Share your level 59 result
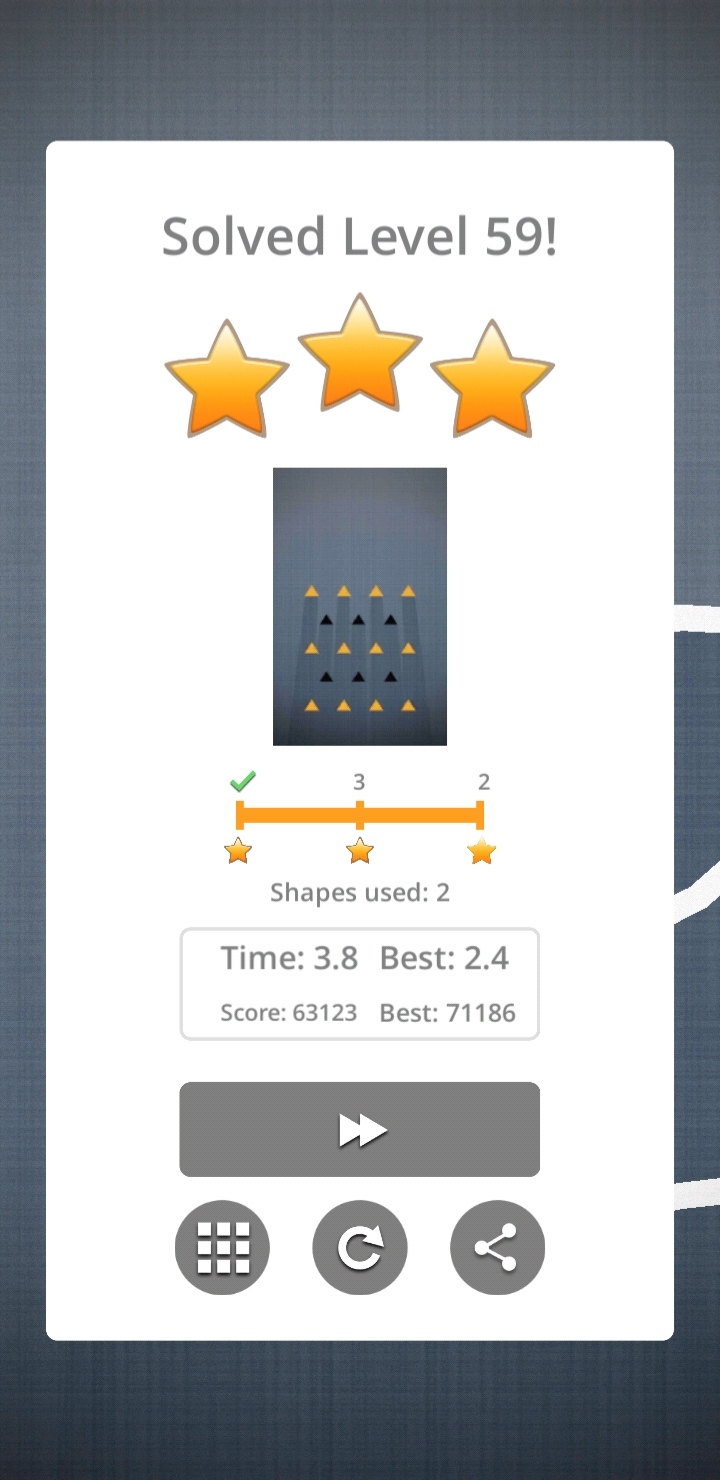720x1480 pixels. tap(497, 1247)
